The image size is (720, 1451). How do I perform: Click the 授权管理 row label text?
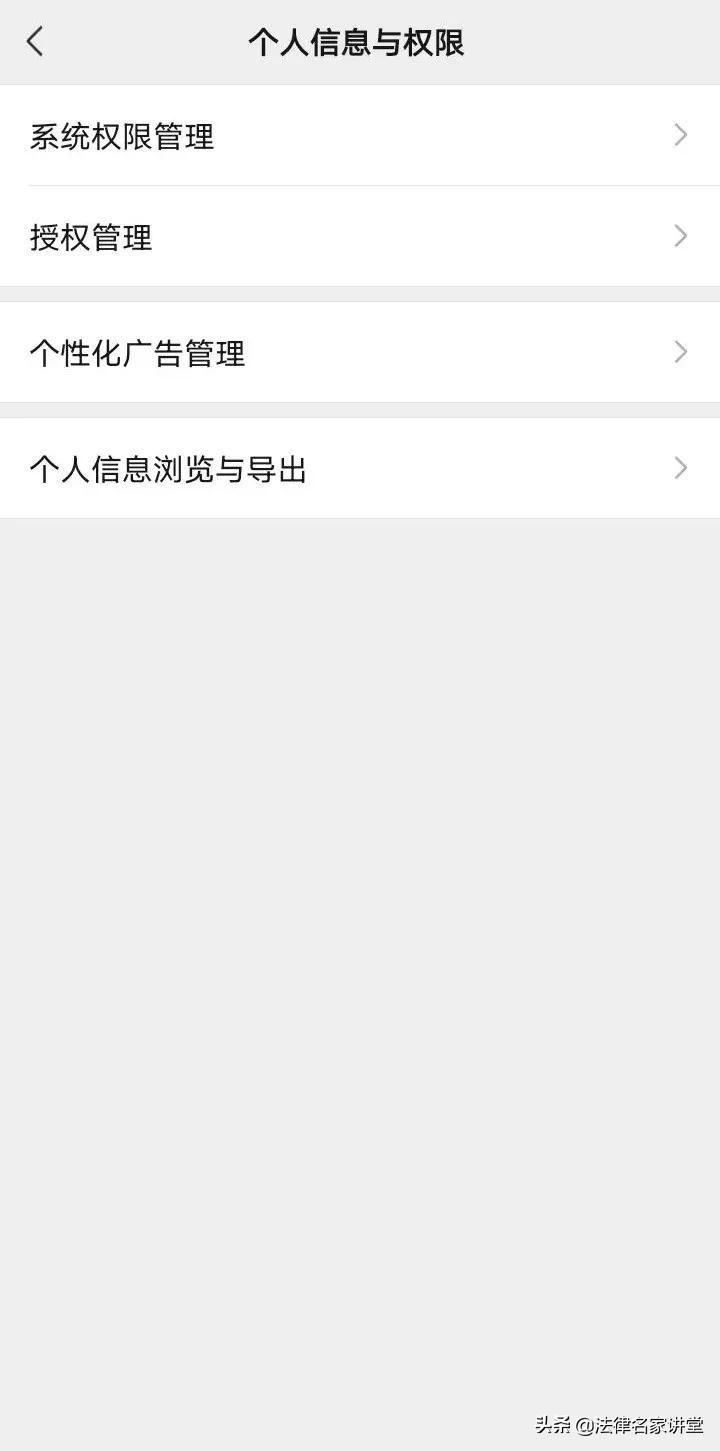pos(91,237)
